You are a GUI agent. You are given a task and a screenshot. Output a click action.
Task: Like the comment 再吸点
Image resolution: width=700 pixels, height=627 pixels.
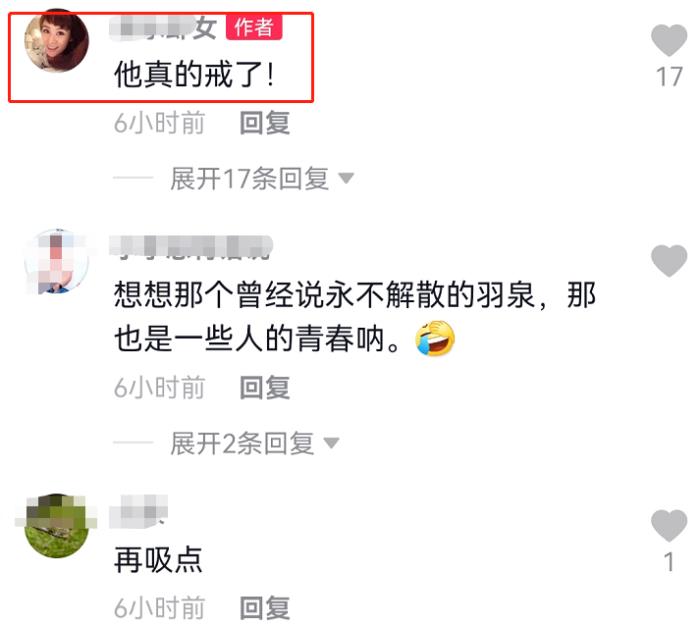pyautogui.click(x=668, y=526)
